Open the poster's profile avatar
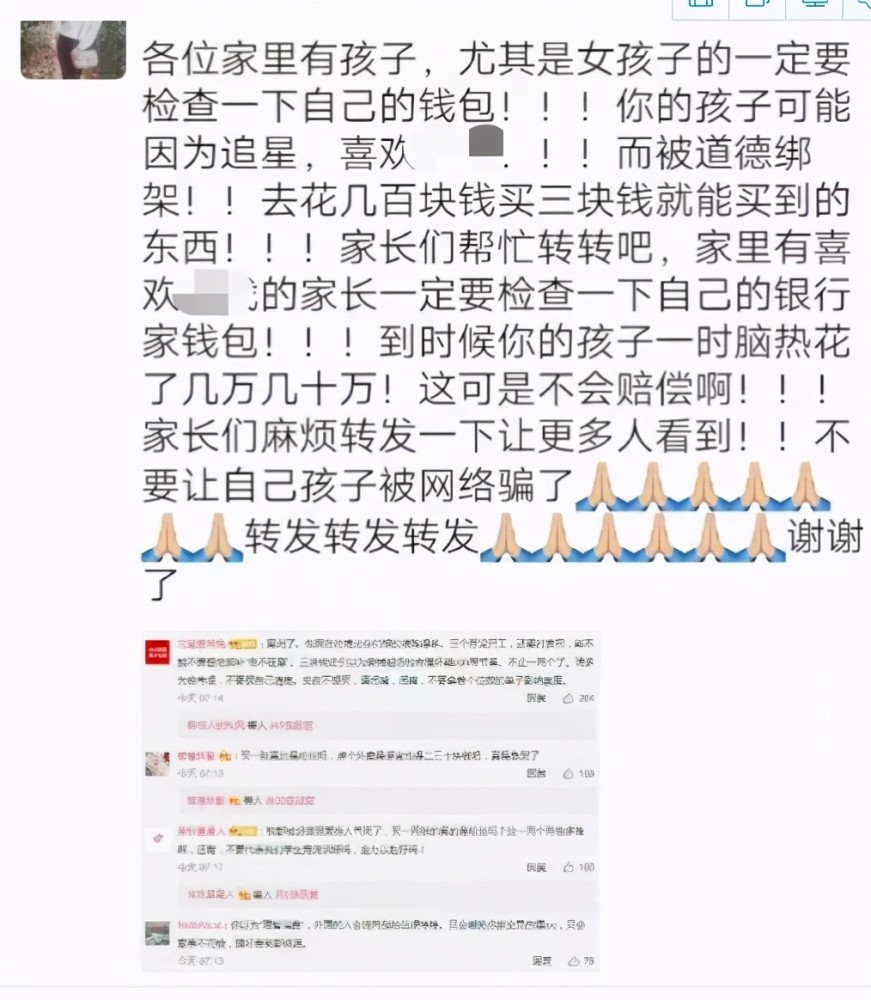Viewport: 871px width, 1000px height. pos(73,50)
